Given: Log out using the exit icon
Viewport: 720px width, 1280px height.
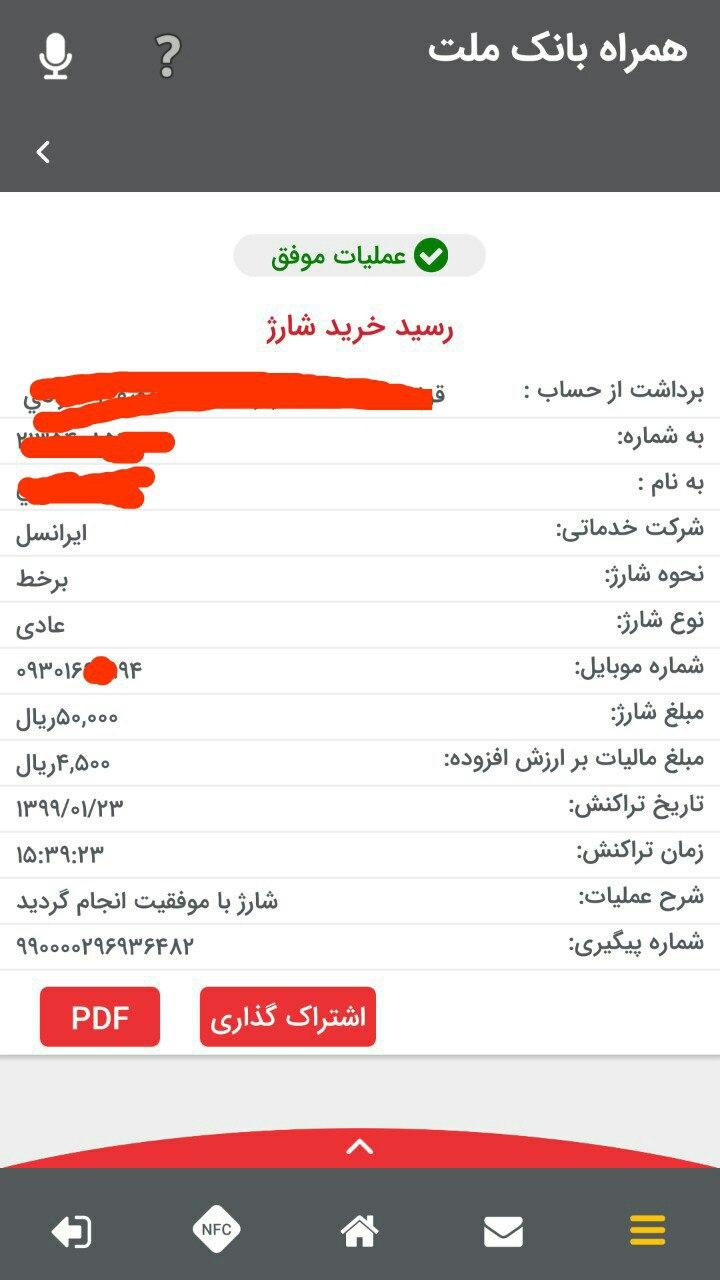Looking at the screenshot, I should point(72,1231).
